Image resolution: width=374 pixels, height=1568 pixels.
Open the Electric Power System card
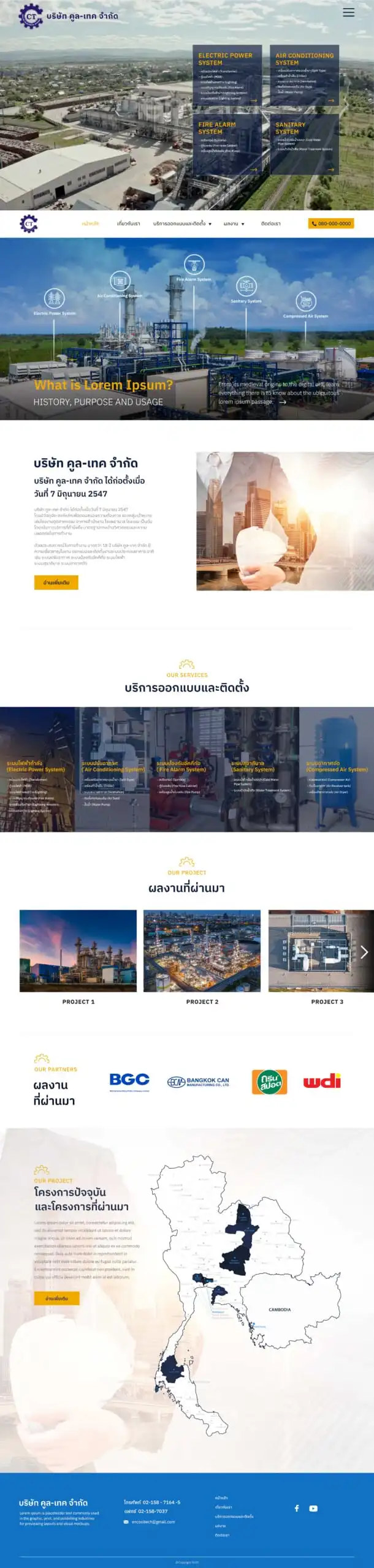click(227, 75)
